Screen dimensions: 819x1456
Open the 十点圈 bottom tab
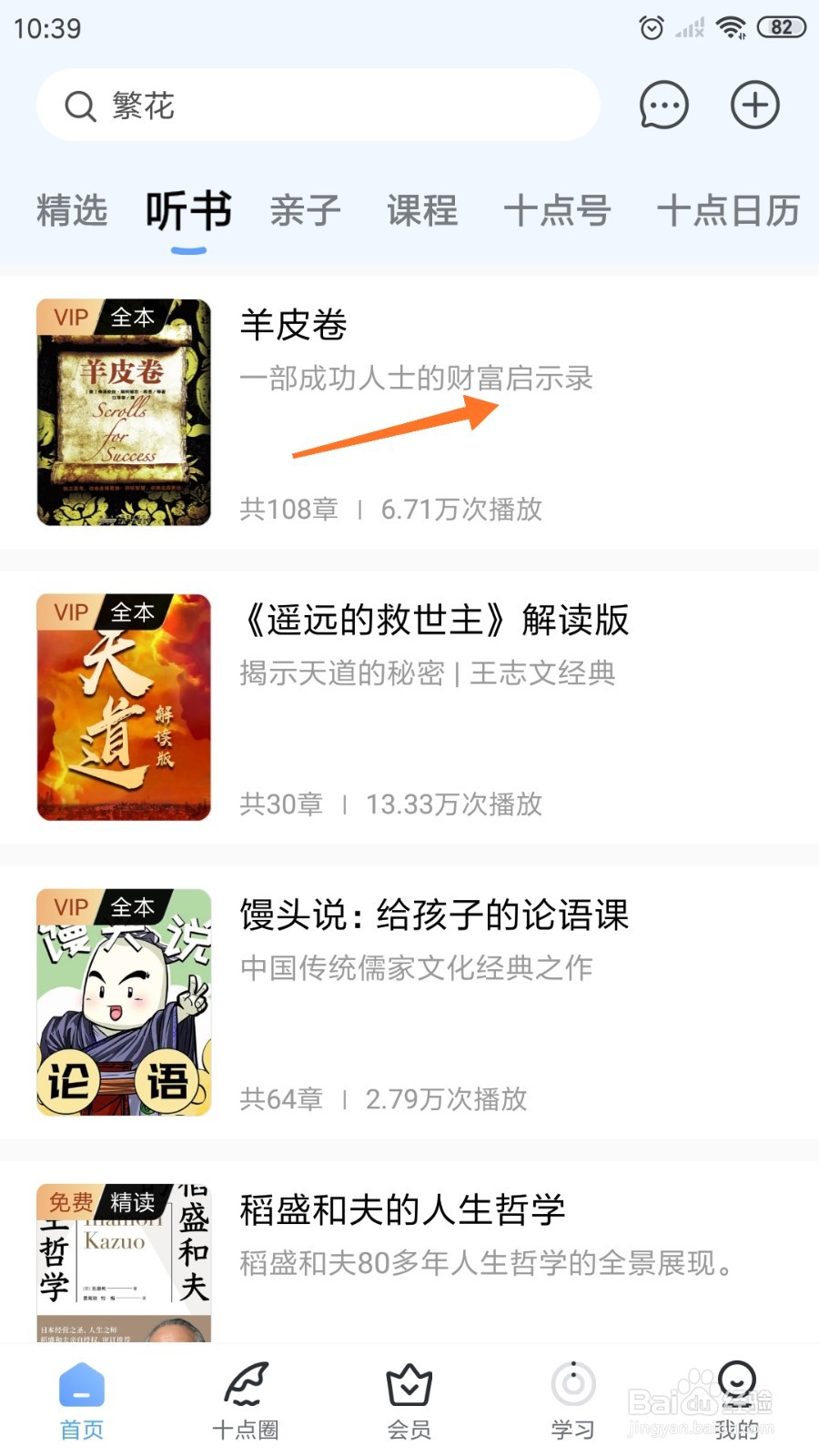pyautogui.click(x=245, y=1401)
